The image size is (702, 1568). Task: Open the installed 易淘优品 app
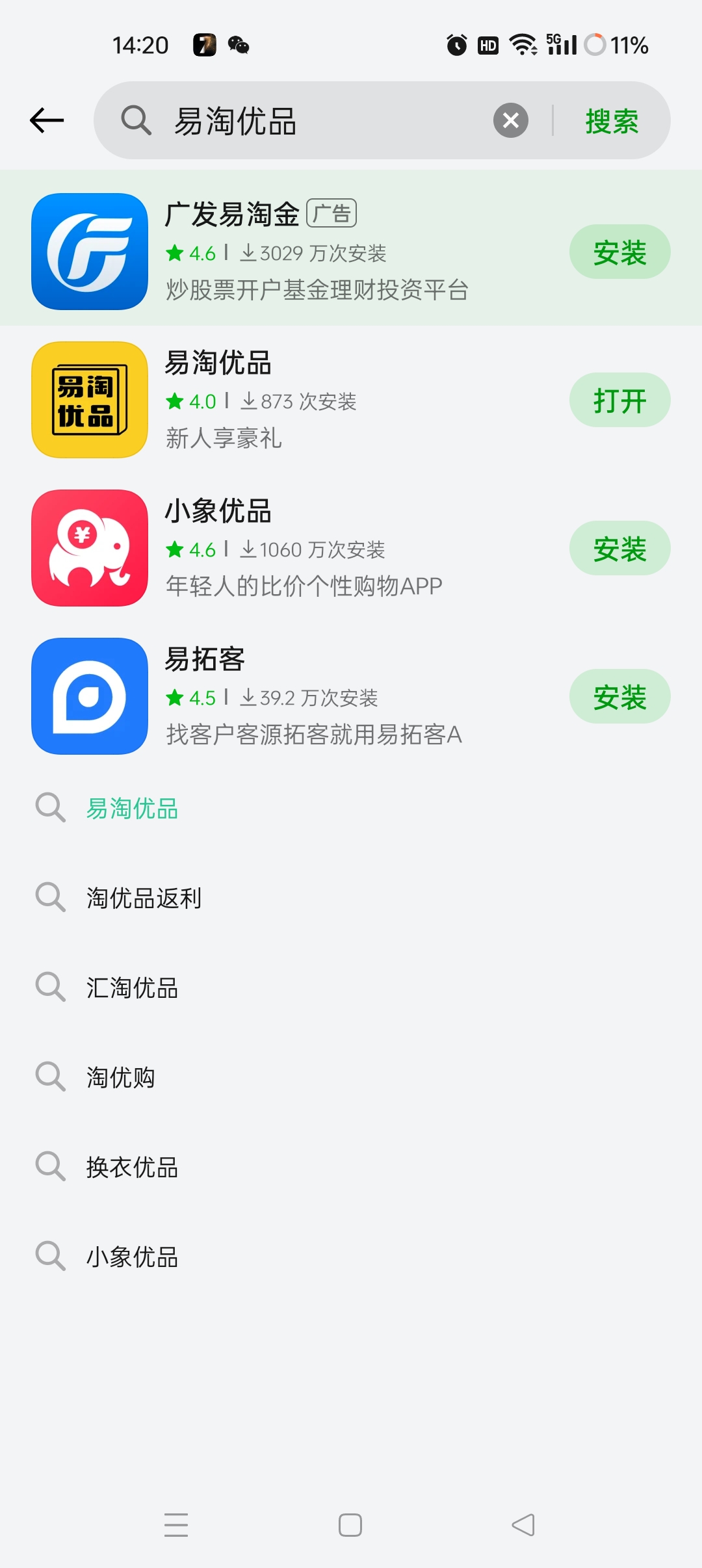619,400
